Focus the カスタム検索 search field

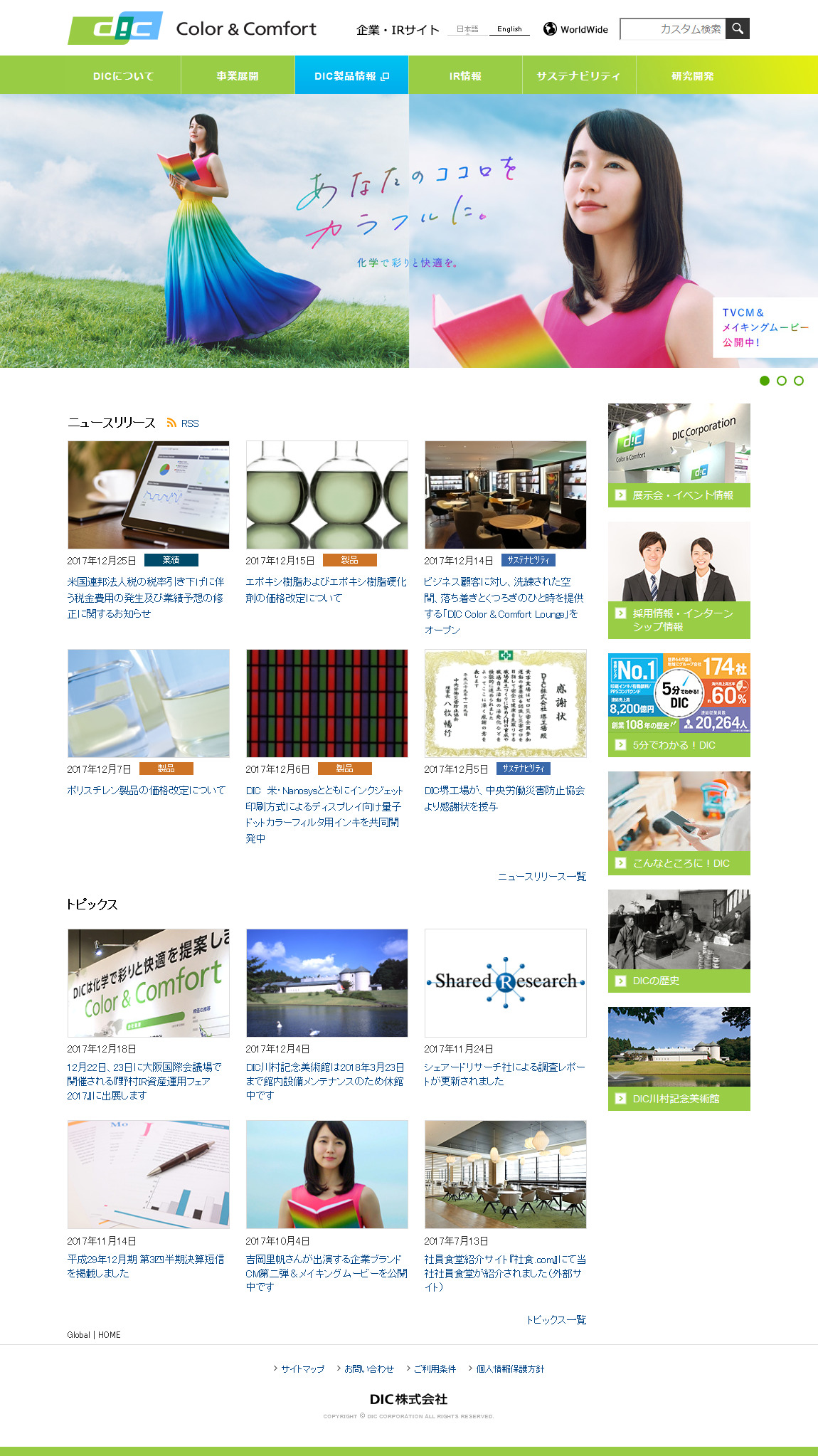click(x=672, y=29)
